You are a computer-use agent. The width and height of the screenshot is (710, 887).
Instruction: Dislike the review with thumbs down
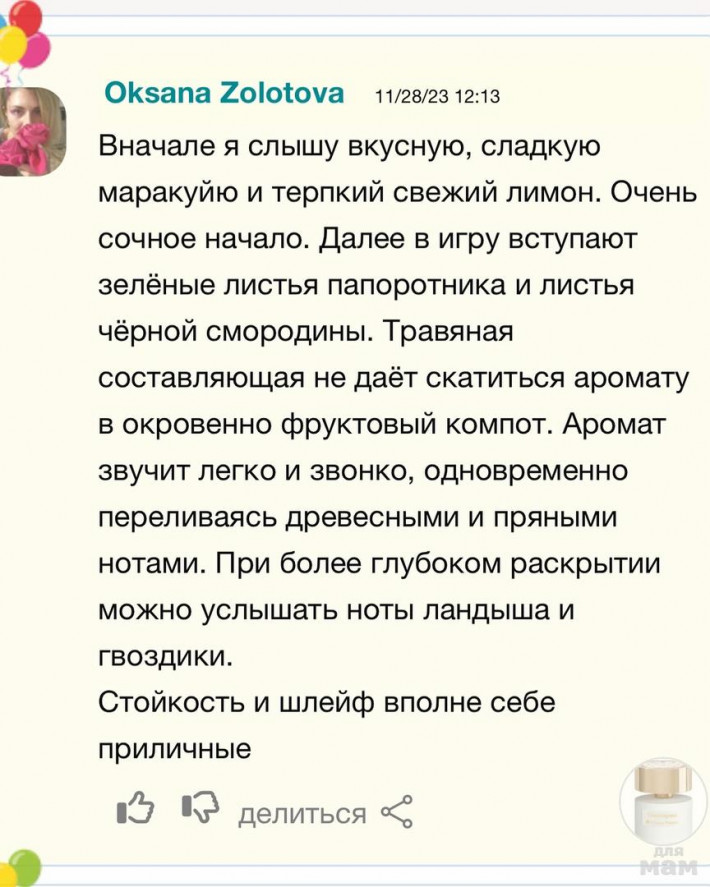199,809
